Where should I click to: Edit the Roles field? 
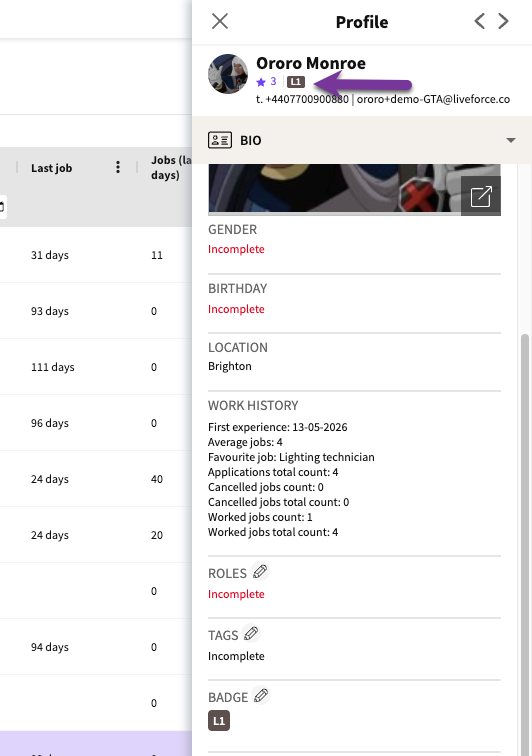260,572
